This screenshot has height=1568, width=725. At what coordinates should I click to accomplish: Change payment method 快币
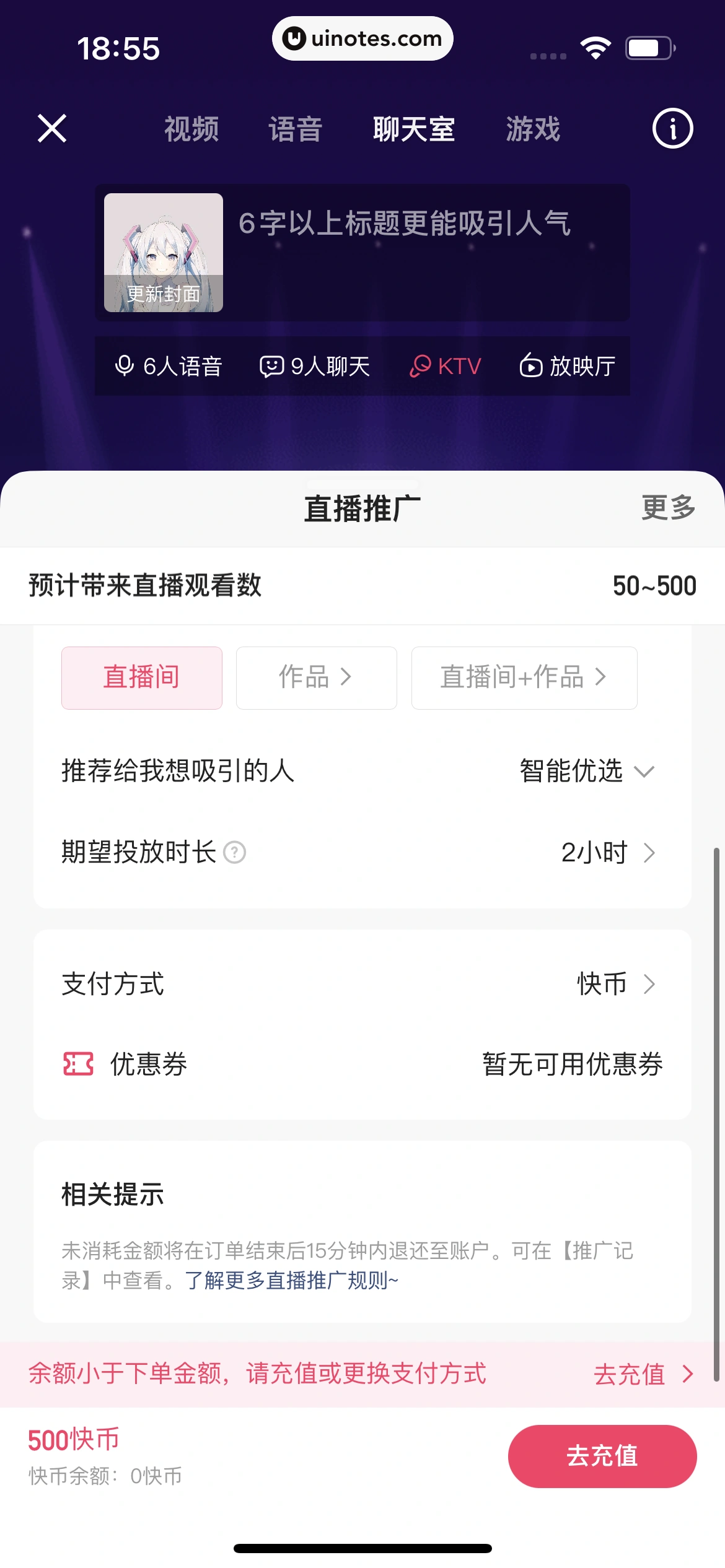[x=615, y=983]
